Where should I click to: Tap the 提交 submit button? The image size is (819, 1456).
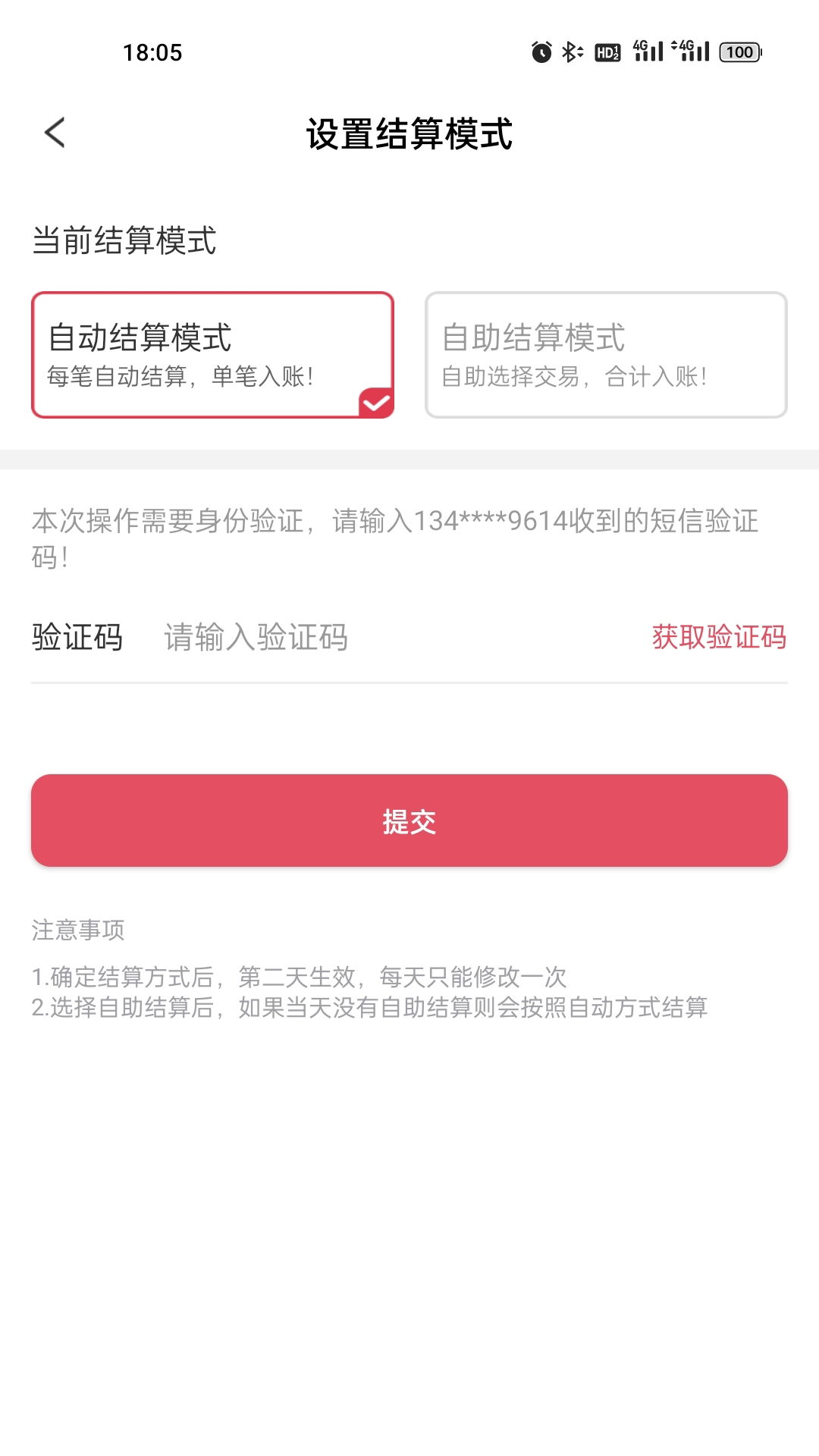[409, 821]
